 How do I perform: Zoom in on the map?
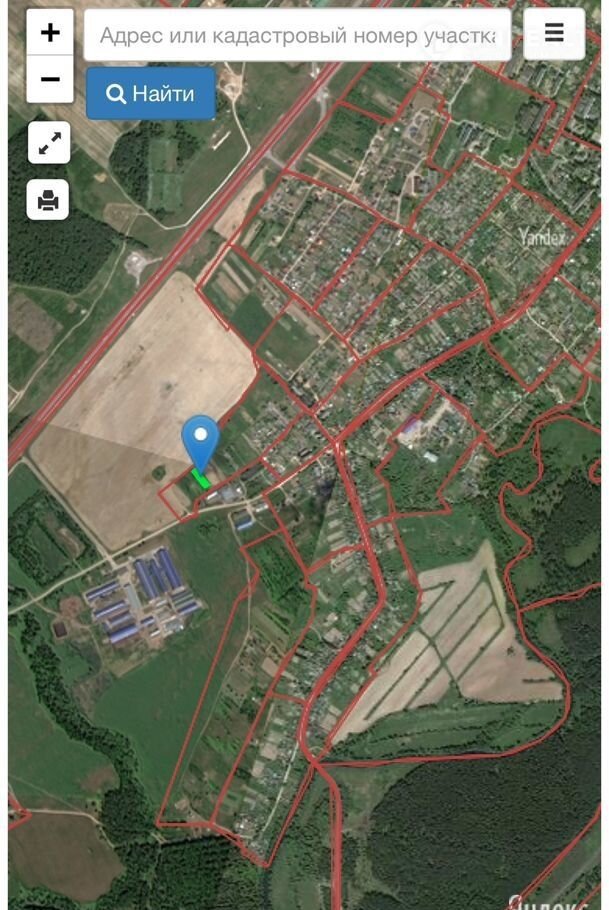50,33
